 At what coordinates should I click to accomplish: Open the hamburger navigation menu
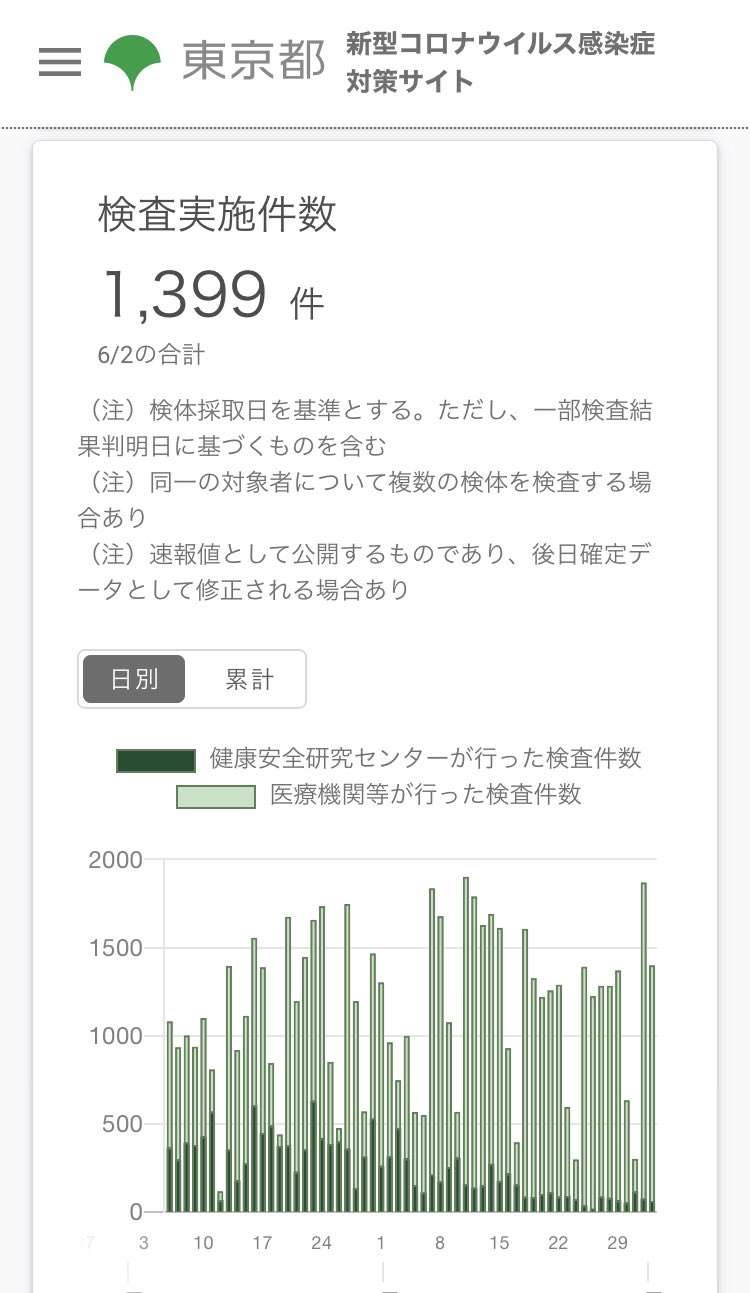point(59,62)
